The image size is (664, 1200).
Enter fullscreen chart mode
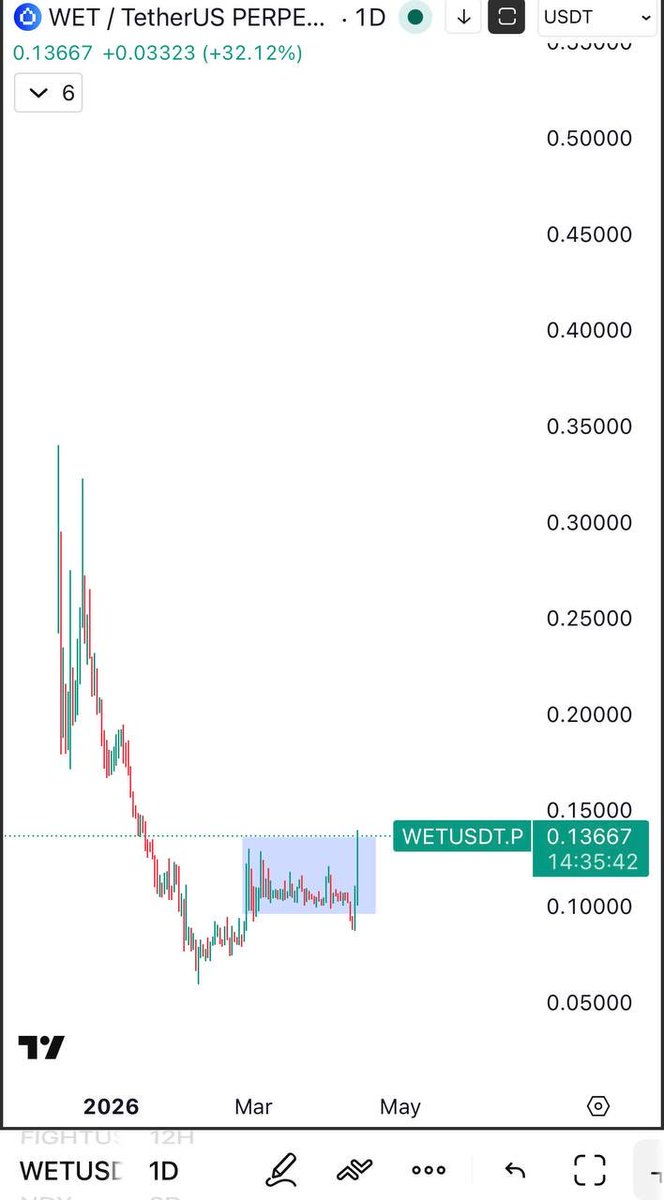coord(589,1170)
